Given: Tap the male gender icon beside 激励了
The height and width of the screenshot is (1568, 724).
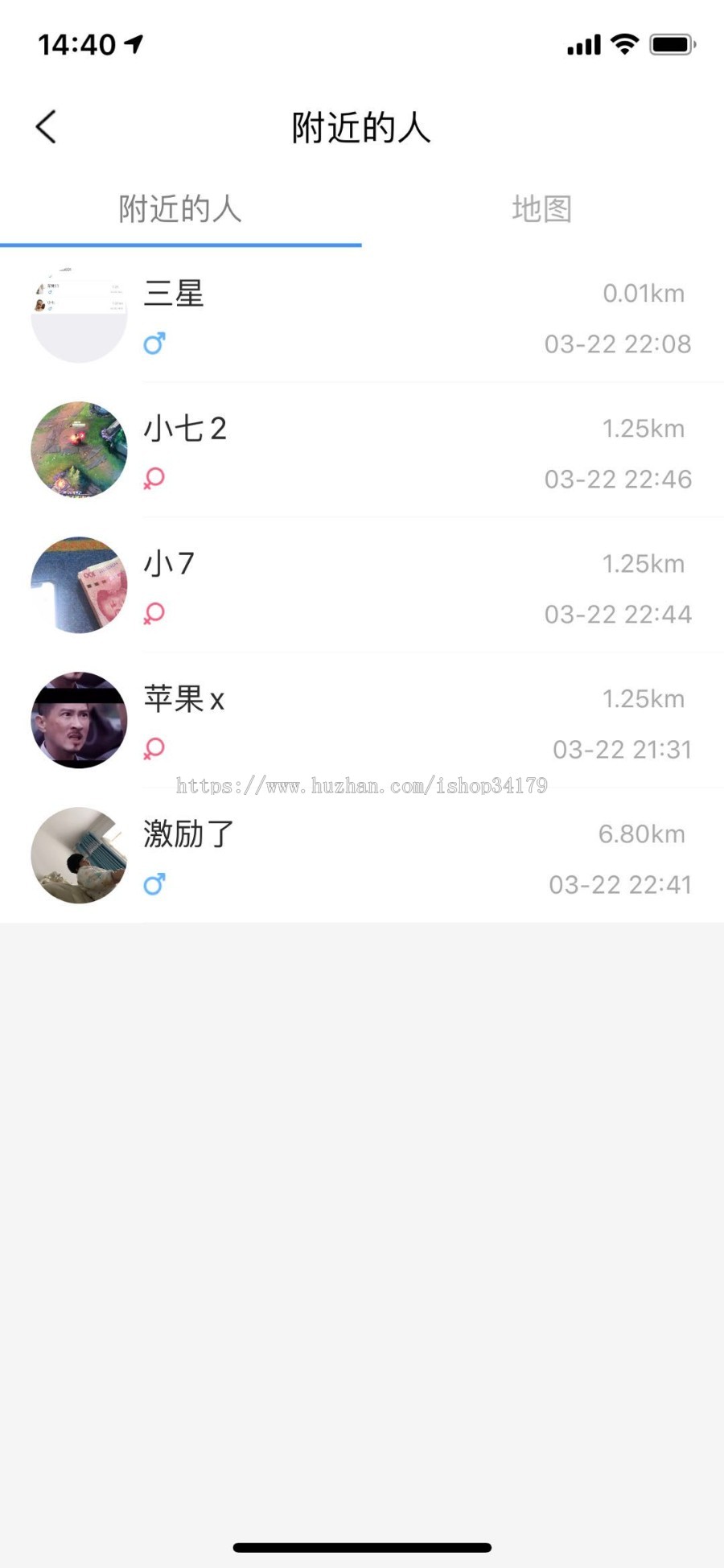Looking at the screenshot, I should [x=154, y=884].
